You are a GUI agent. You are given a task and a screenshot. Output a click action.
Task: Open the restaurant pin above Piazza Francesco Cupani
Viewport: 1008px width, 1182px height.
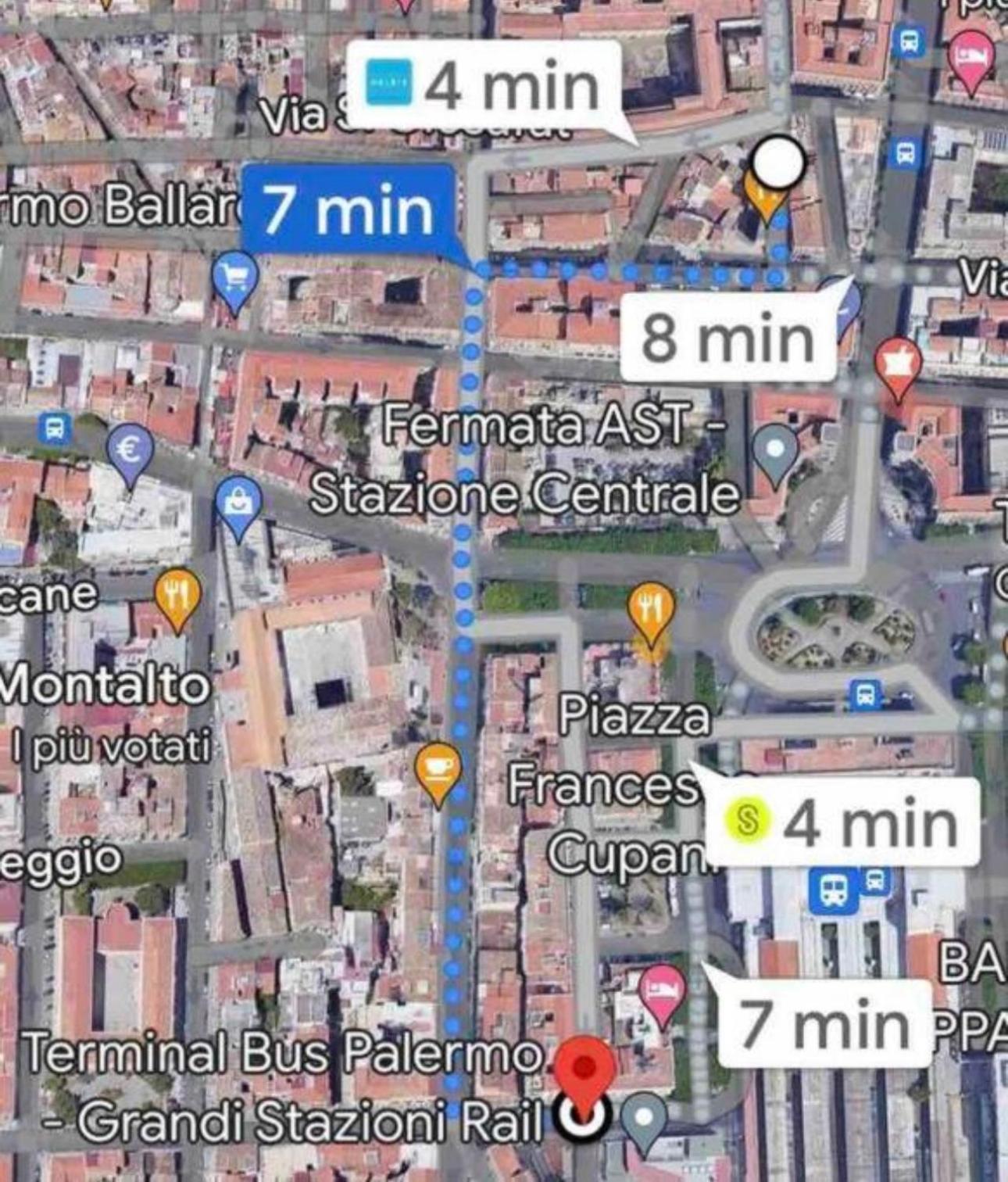point(651,607)
